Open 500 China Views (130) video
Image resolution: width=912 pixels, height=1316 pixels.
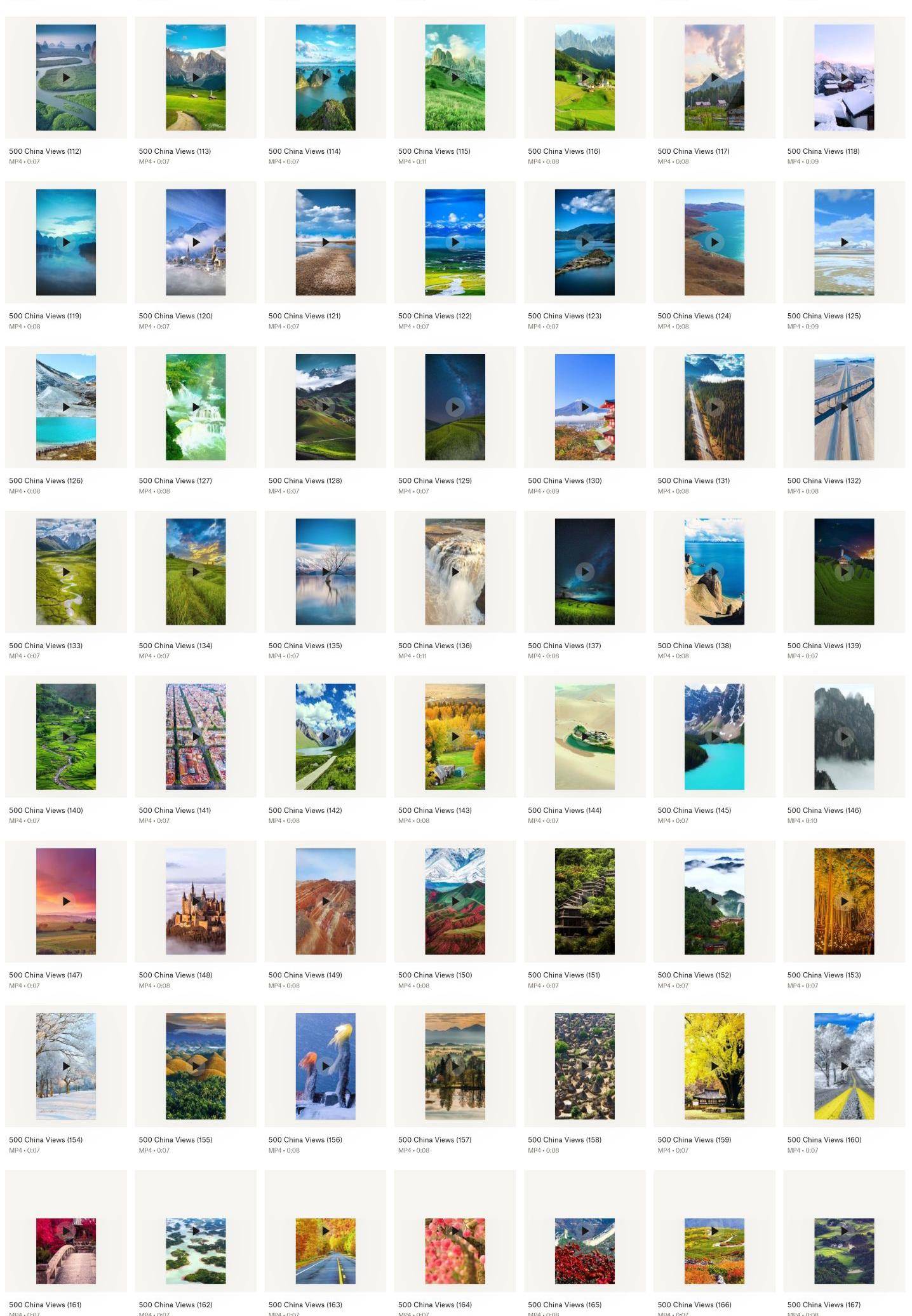[x=584, y=407]
